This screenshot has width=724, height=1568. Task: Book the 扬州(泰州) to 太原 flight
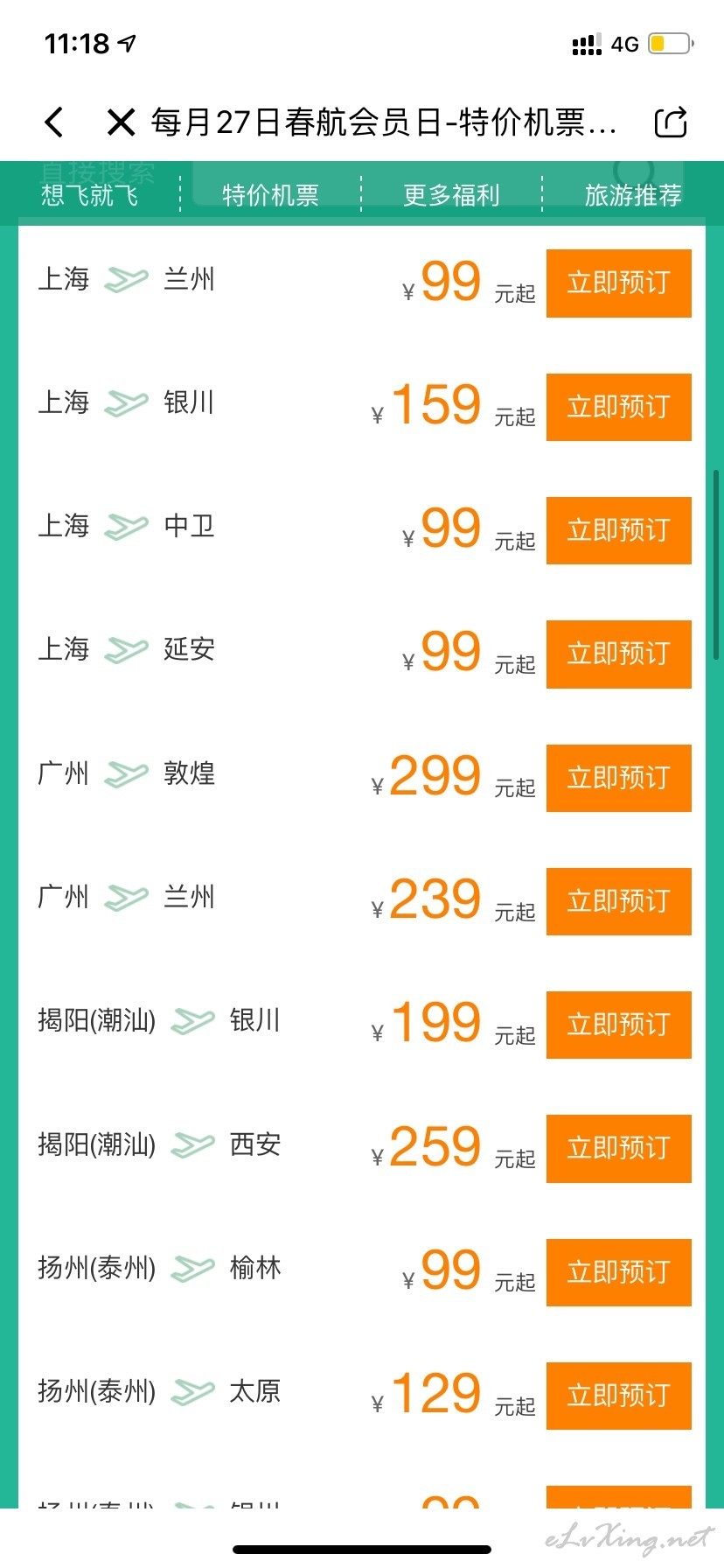click(x=619, y=1396)
